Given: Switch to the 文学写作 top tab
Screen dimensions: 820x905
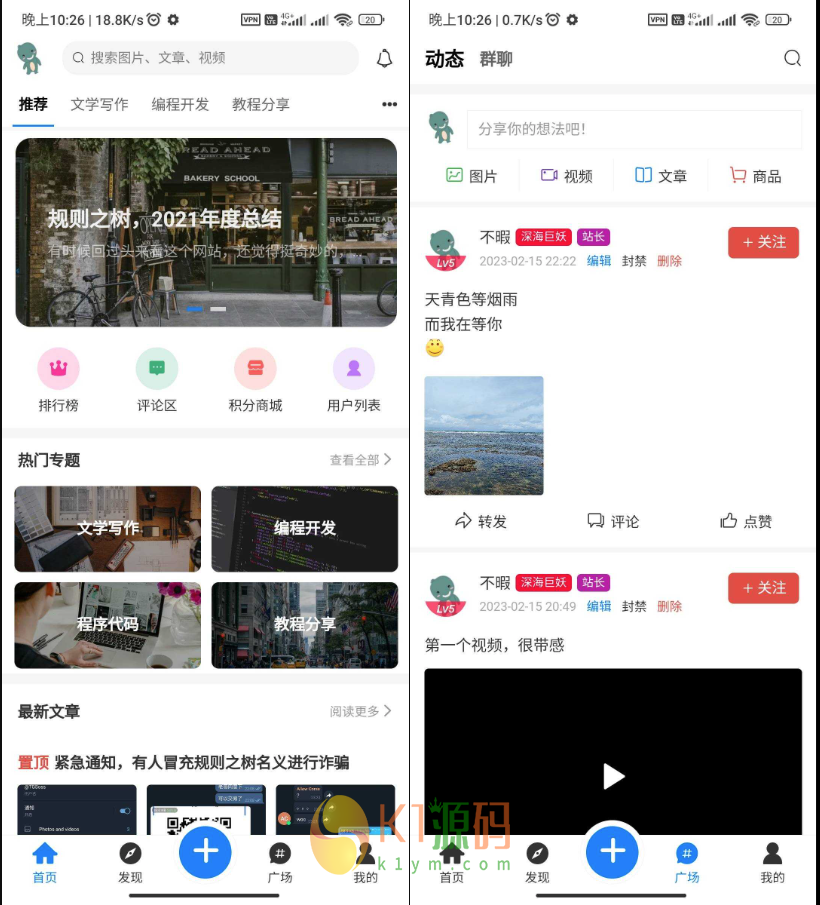Looking at the screenshot, I should click(x=99, y=104).
